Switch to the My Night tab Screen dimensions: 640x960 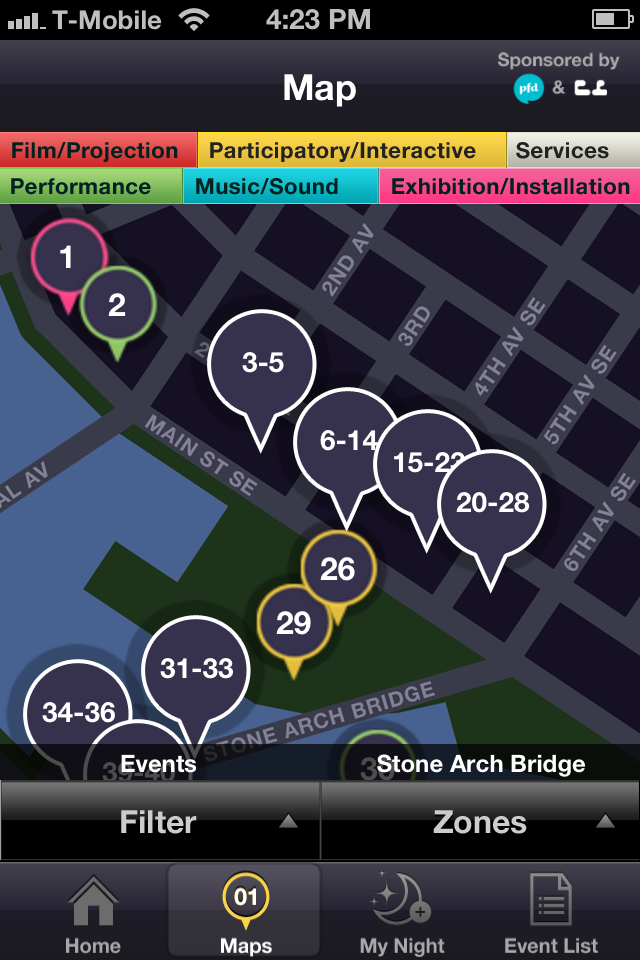click(x=399, y=914)
